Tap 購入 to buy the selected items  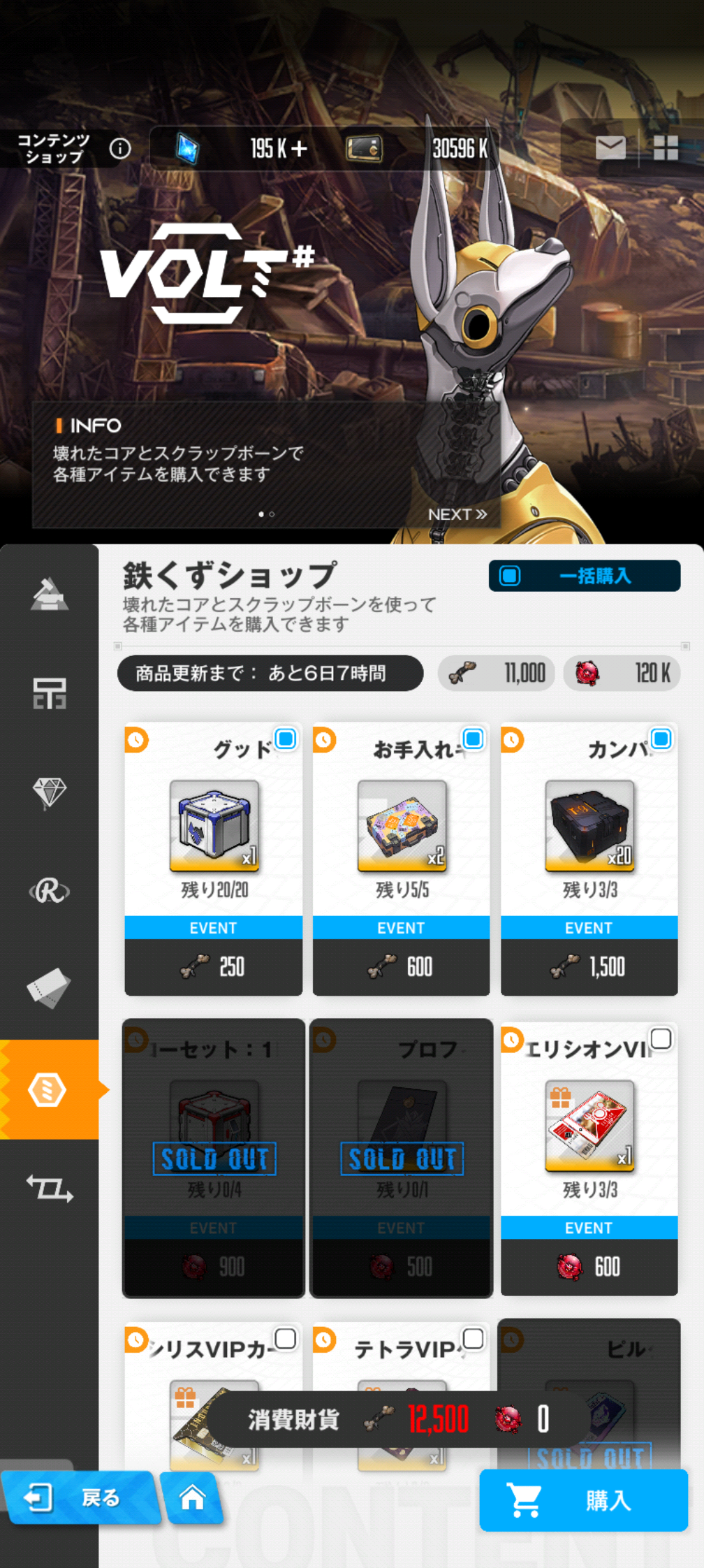pyautogui.click(x=584, y=1500)
